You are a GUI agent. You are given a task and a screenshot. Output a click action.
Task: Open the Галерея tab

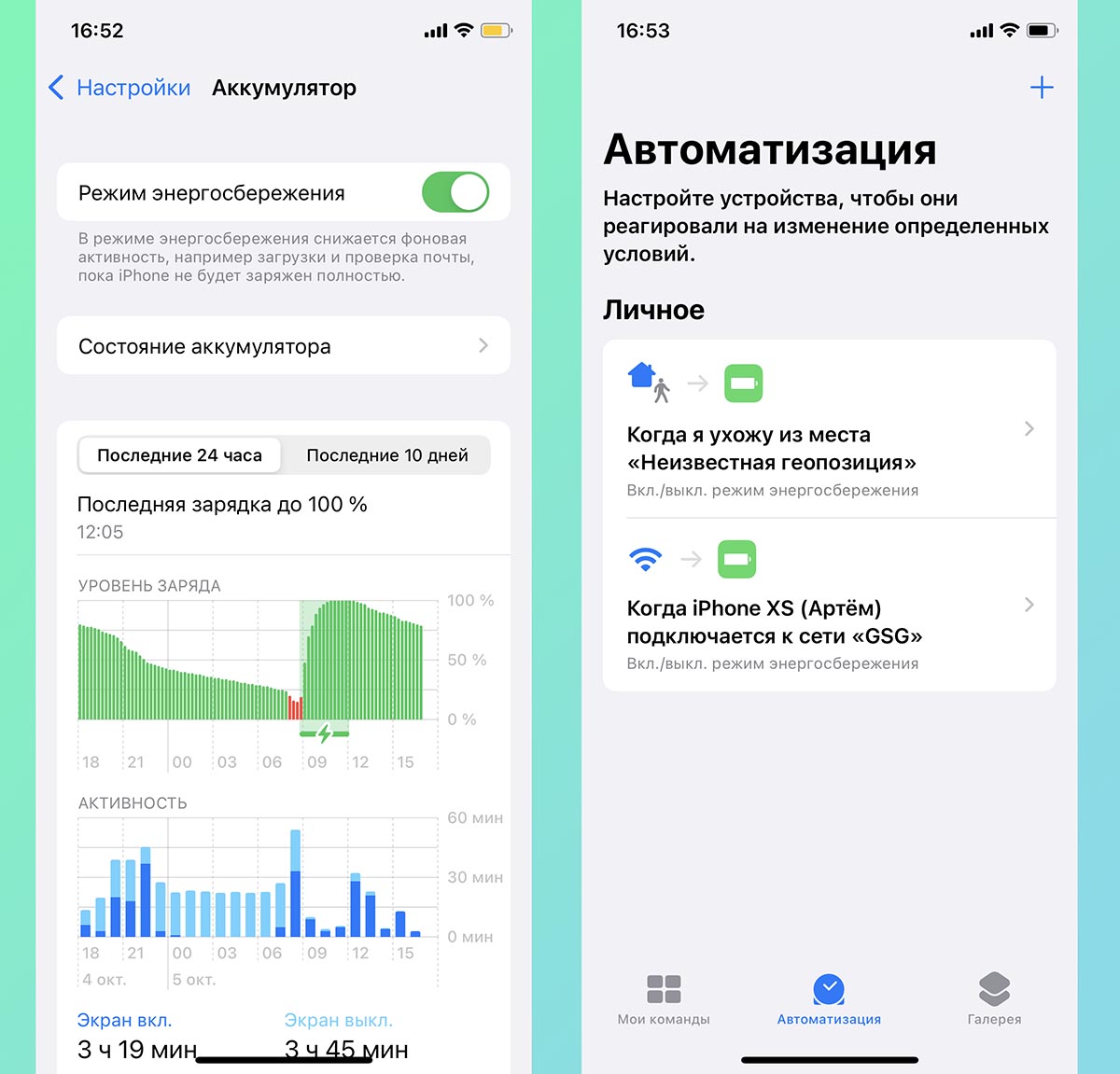994,999
